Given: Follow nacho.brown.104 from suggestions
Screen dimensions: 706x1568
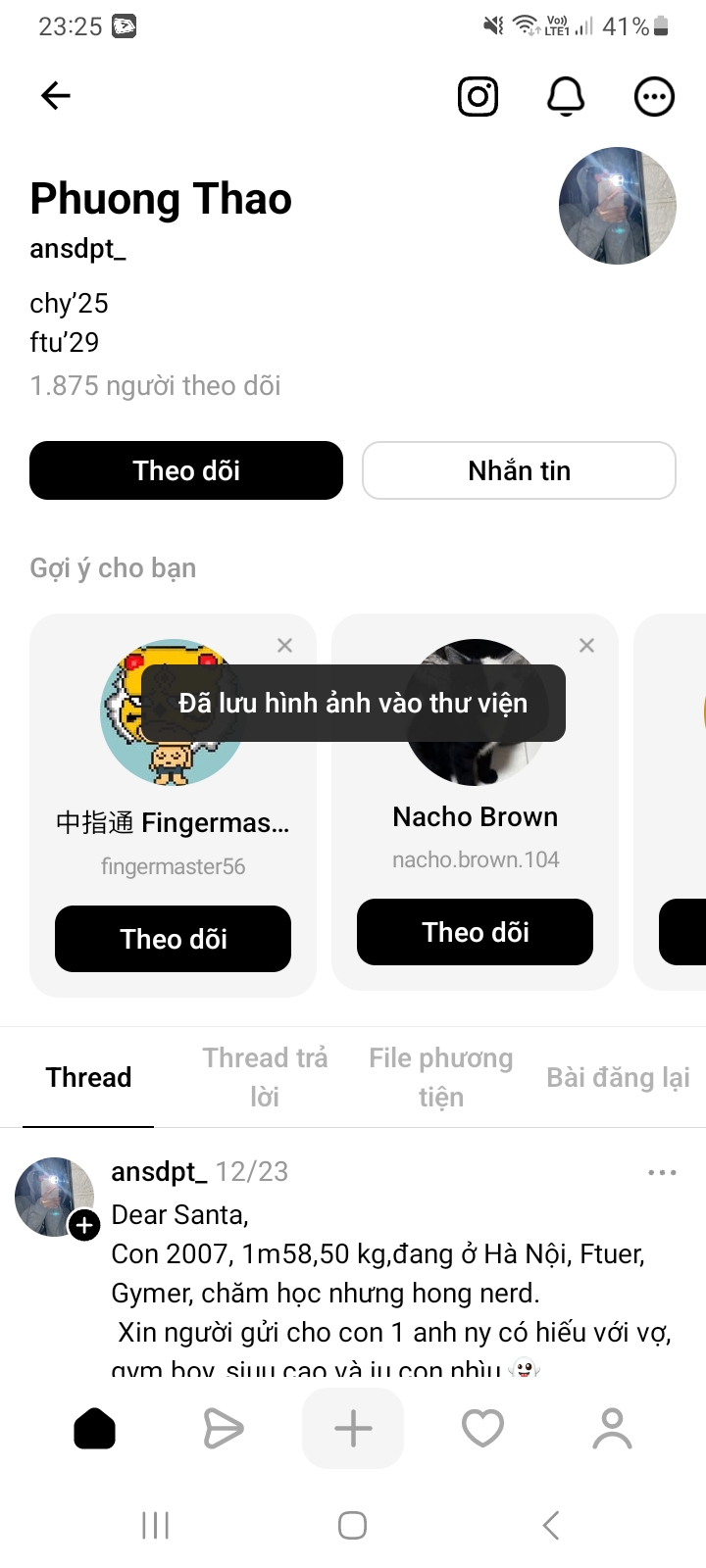Looking at the screenshot, I should pyautogui.click(x=475, y=932).
